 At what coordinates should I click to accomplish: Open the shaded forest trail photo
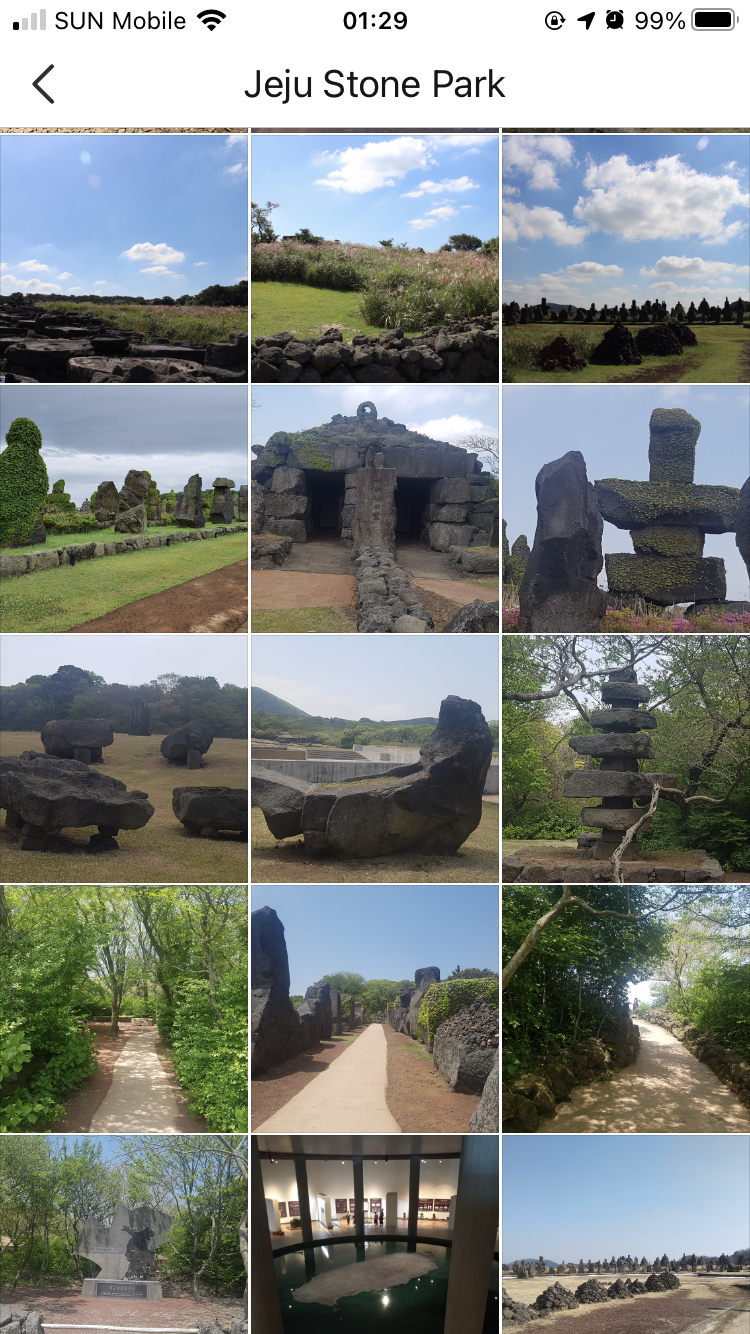pyautogui.click(x=626, y=1008)
